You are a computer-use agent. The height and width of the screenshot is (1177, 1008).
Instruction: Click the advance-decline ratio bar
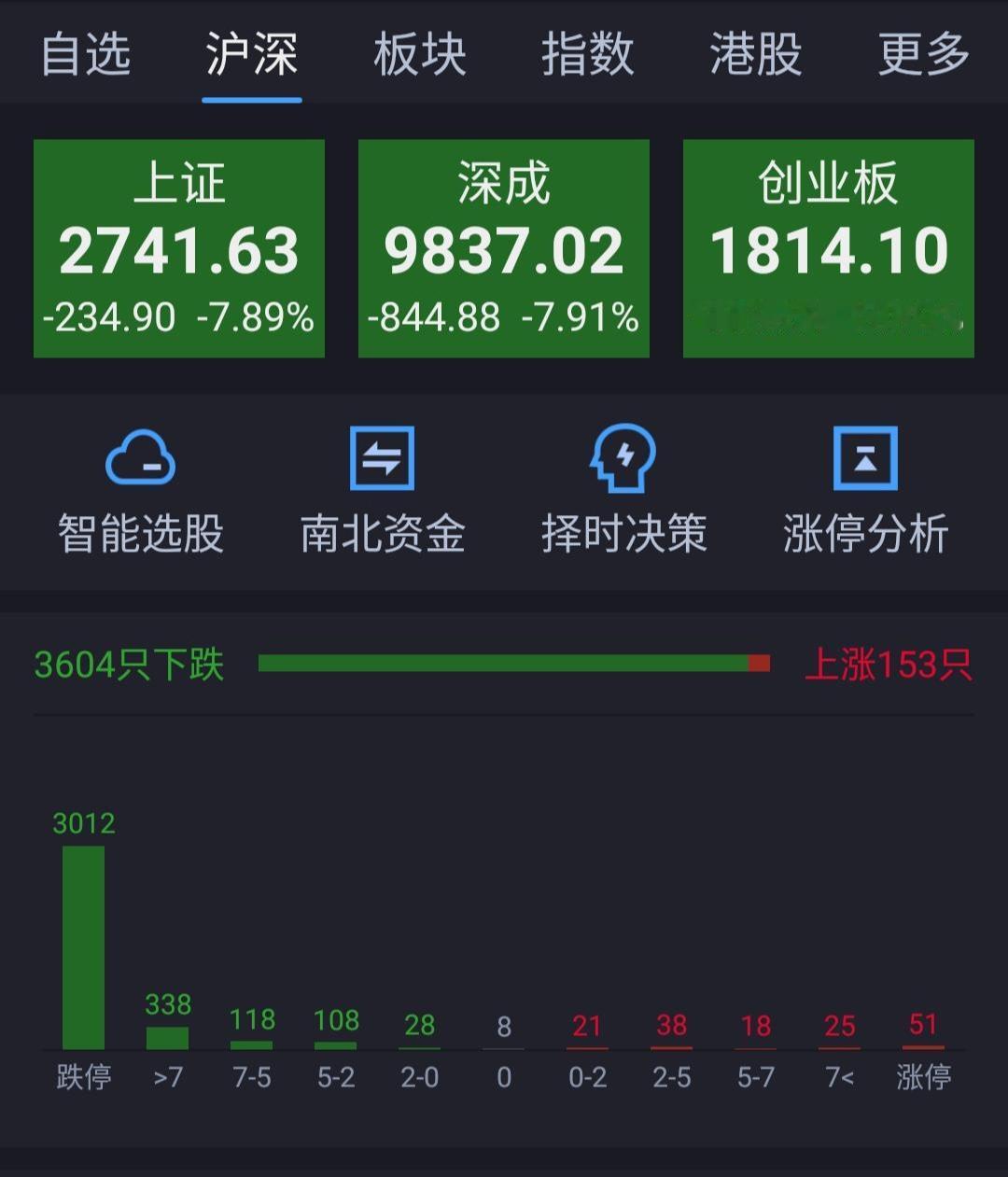tap(513, 664)
